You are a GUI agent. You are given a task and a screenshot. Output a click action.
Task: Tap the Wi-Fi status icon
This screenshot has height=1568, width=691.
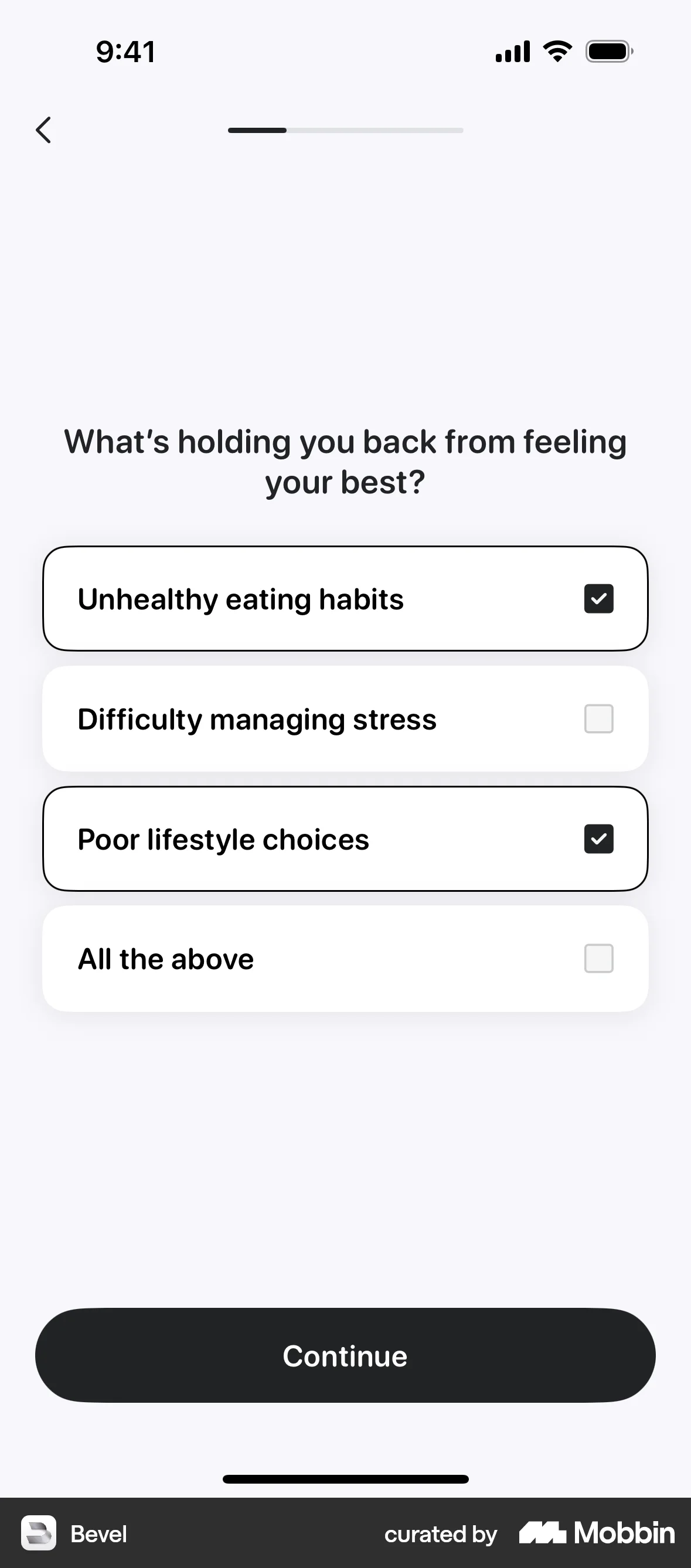coord(555,51)
